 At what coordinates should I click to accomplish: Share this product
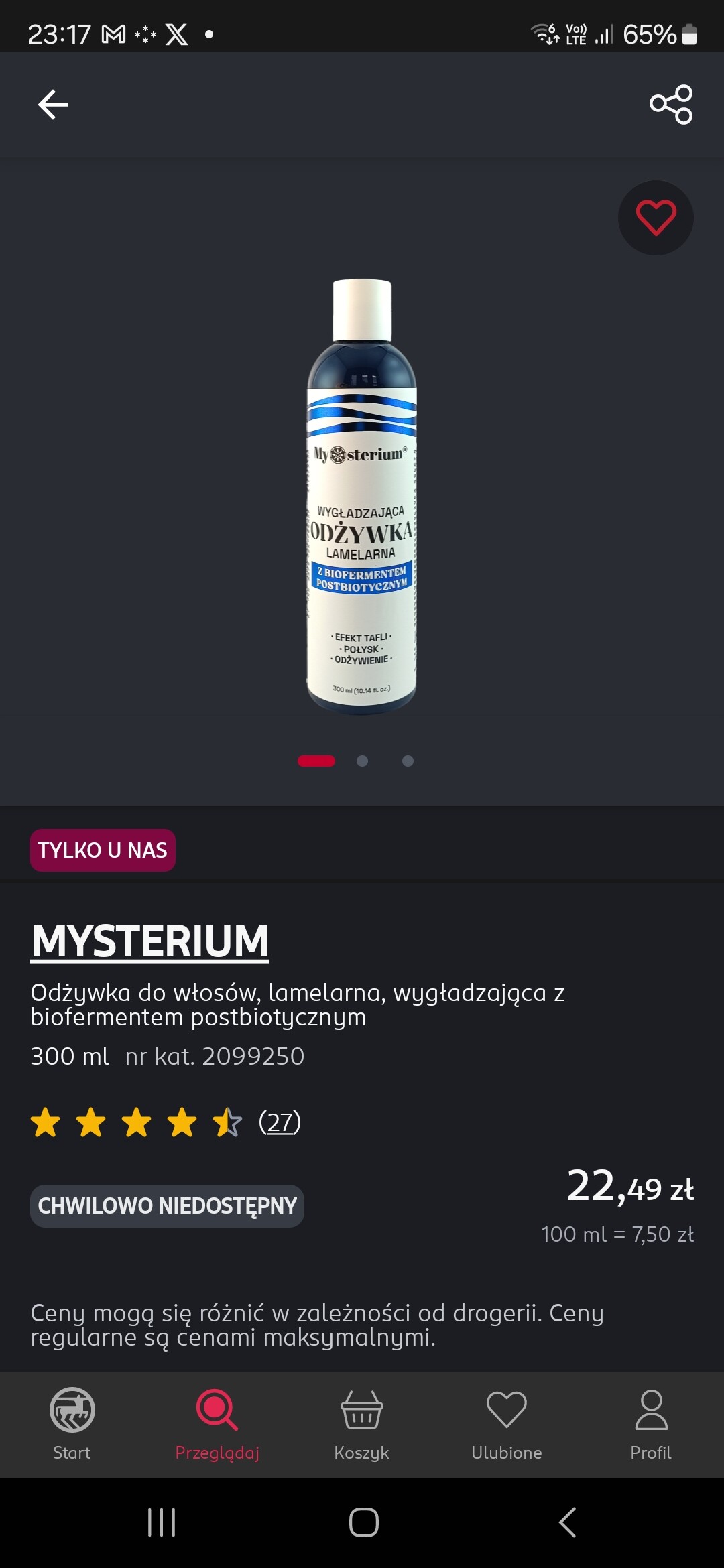(671, 105)
